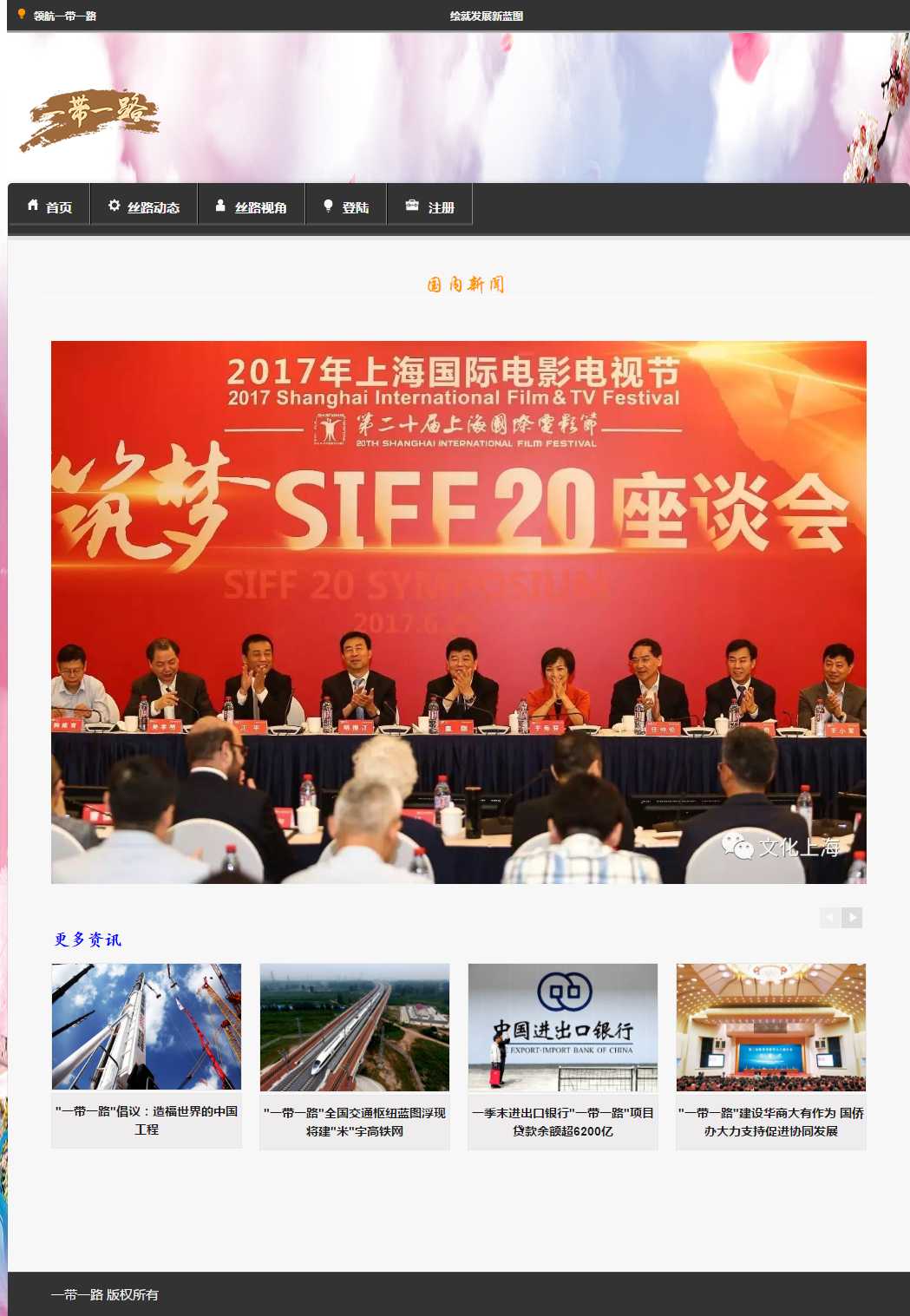The image size is (910, 1316).
Task: Go to the 首页 home tab
Action: point(49,206)
